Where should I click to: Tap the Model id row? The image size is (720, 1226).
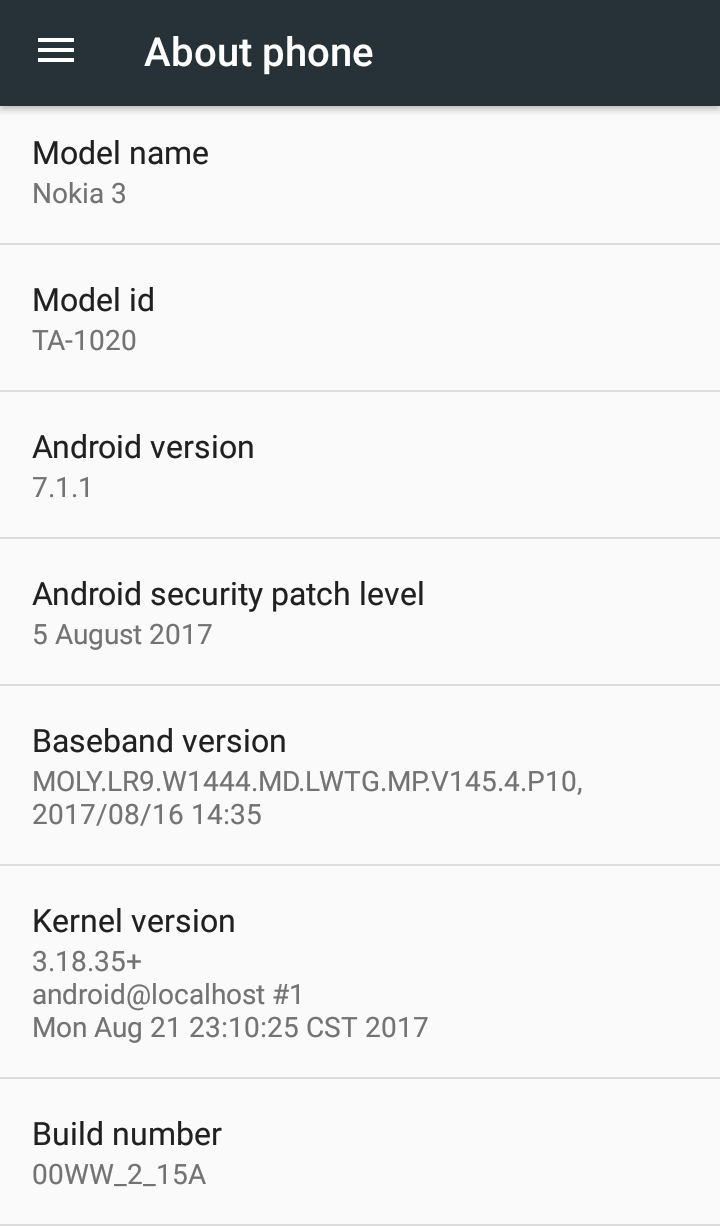[360, 319]
